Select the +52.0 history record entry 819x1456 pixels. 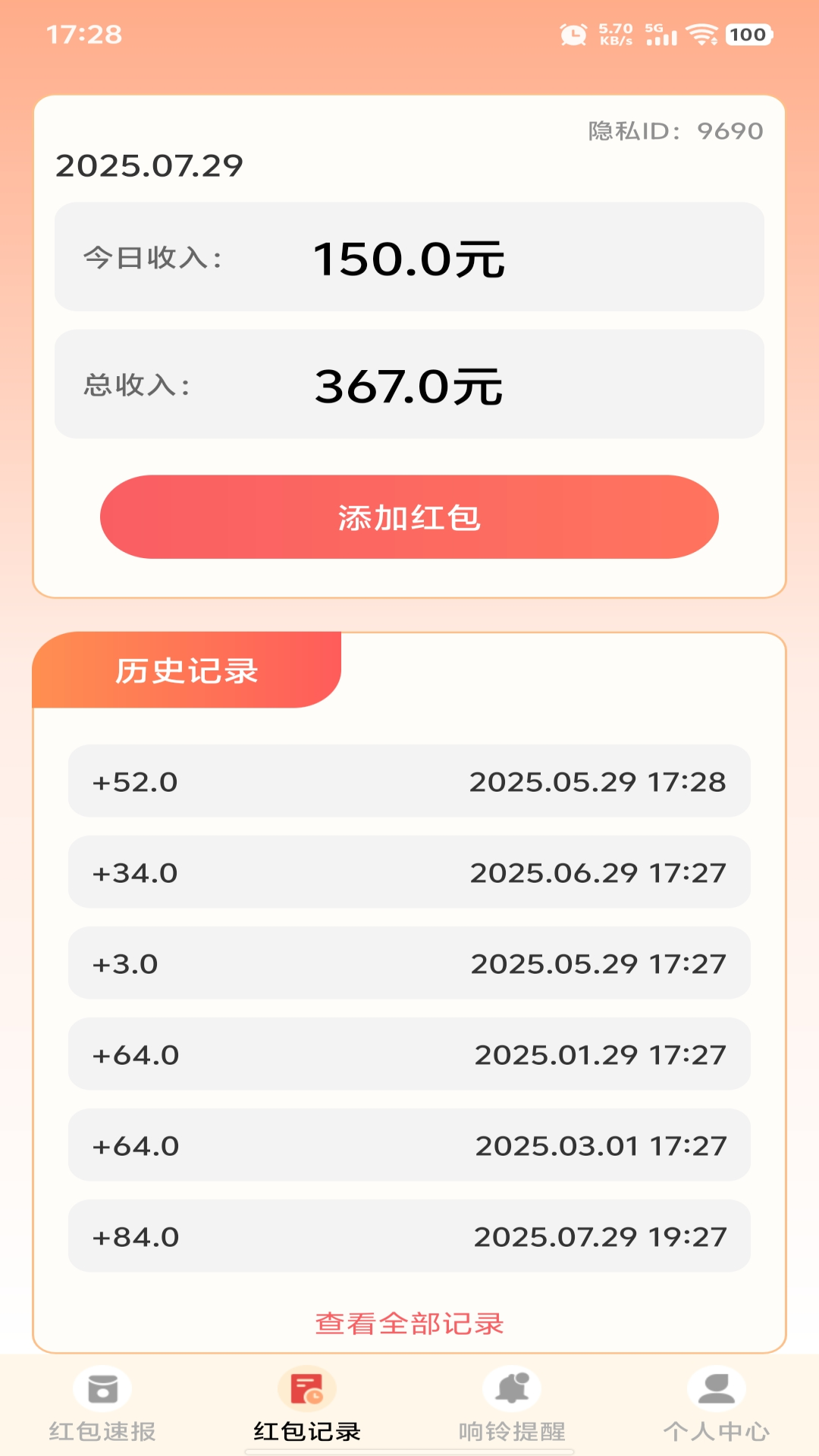tap(409, 781)
